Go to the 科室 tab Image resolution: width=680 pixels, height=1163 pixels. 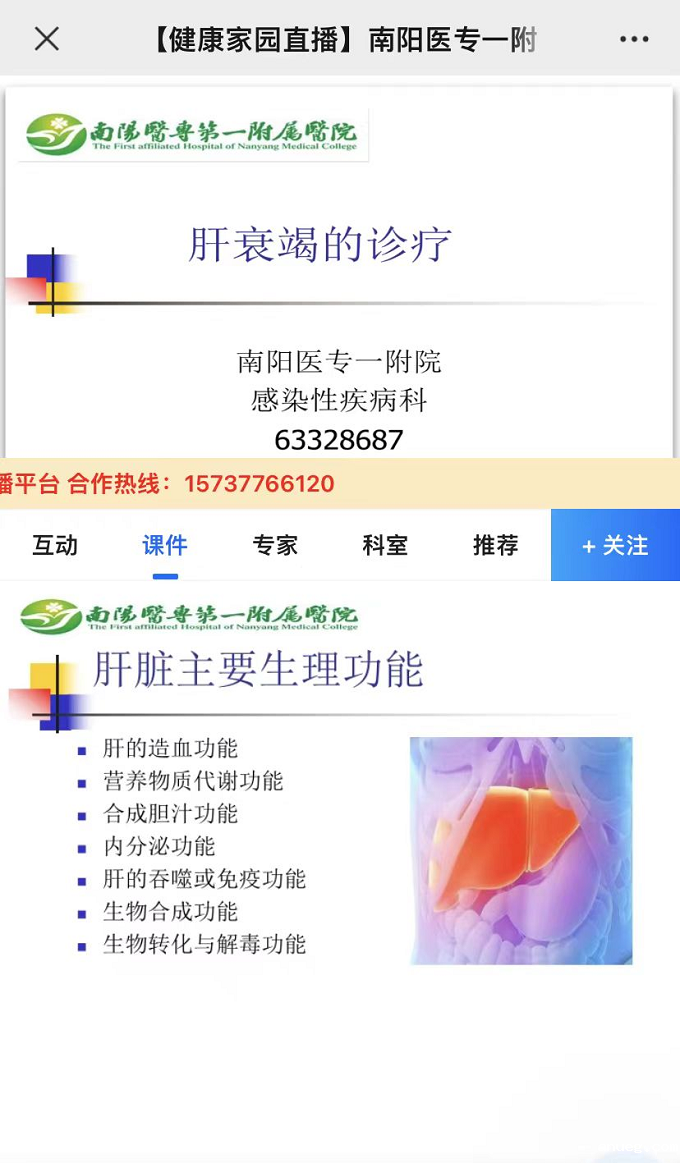385,545
